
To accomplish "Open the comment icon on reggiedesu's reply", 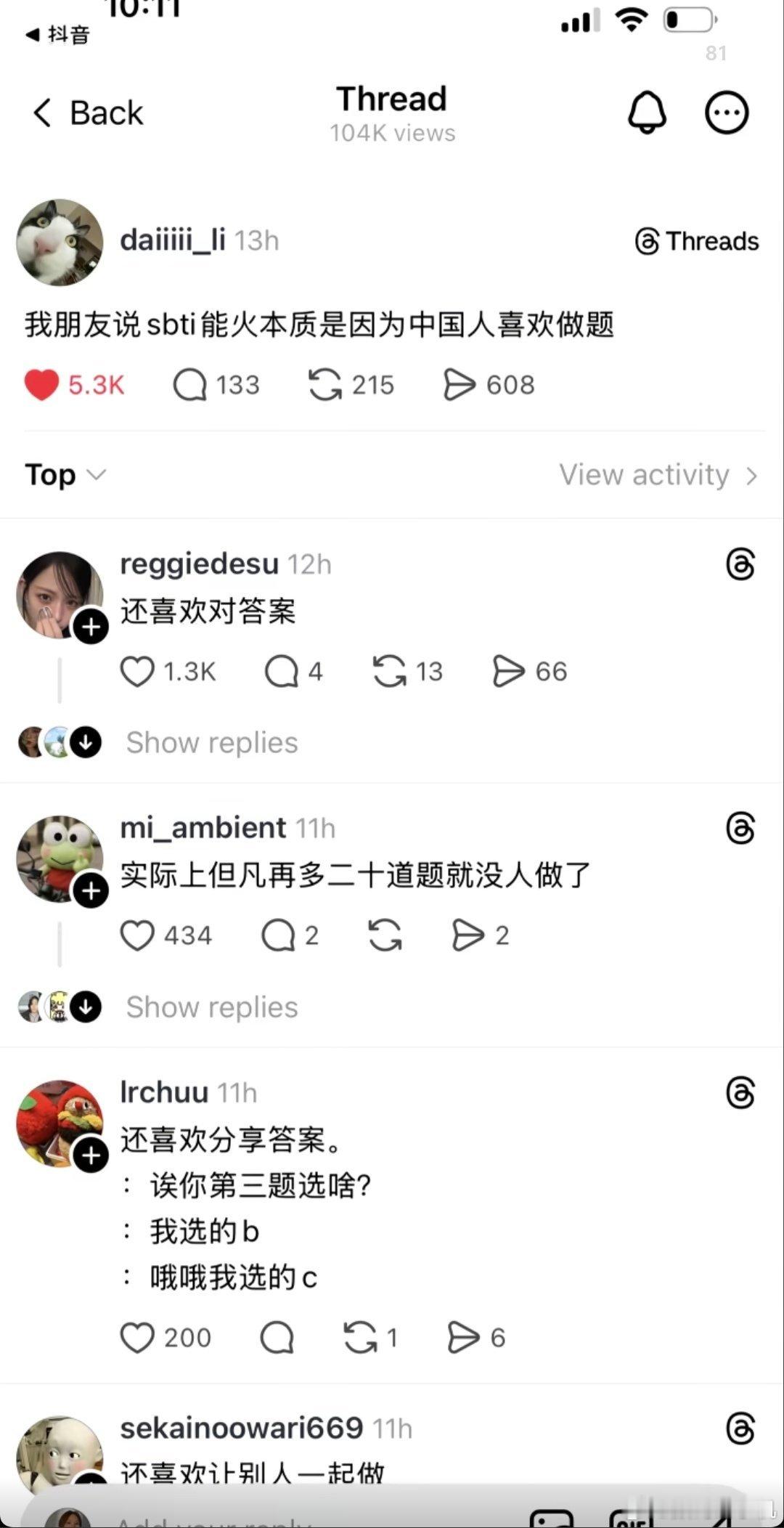I will 282,672.
